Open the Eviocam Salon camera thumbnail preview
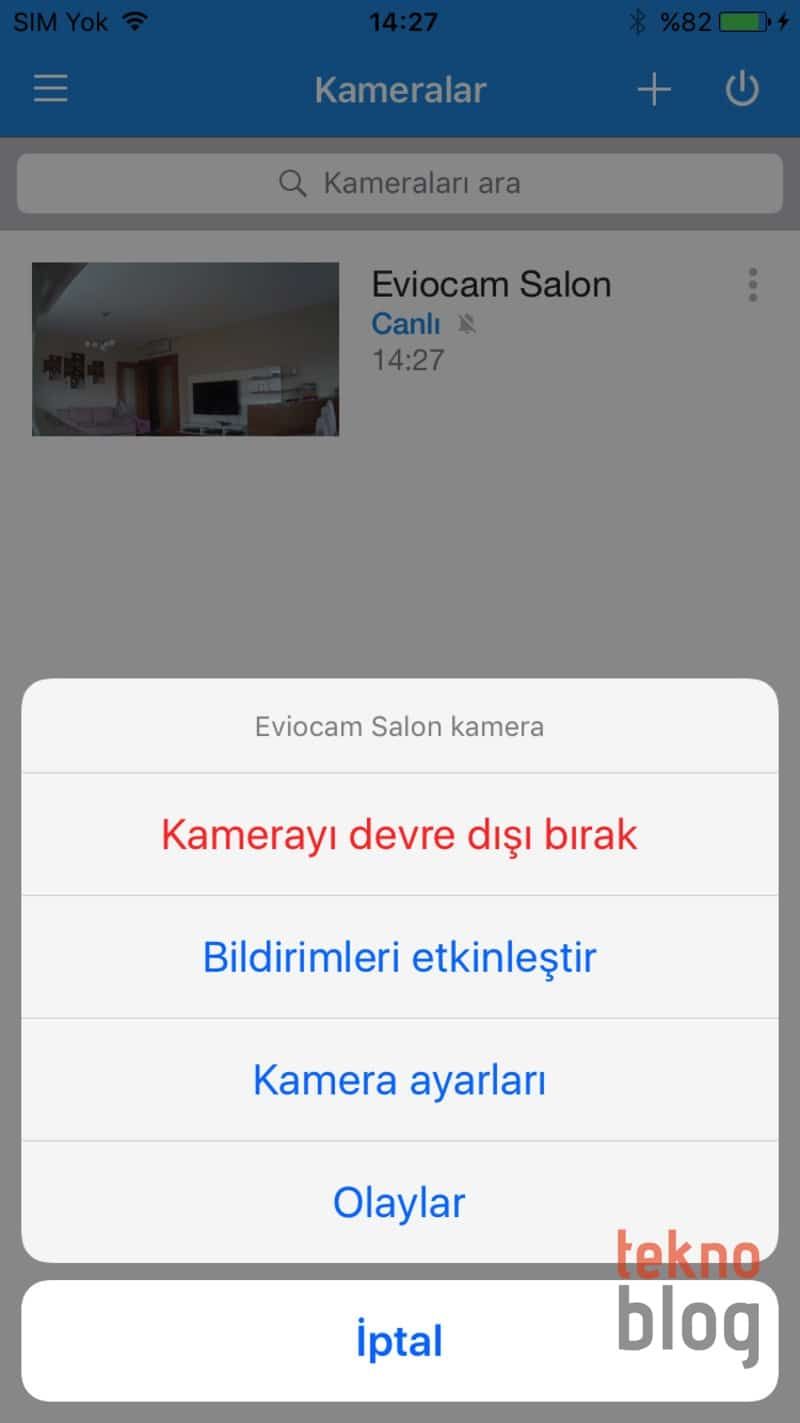The width and height of the screenshot is (800, 1423). (x=185, y=348)
